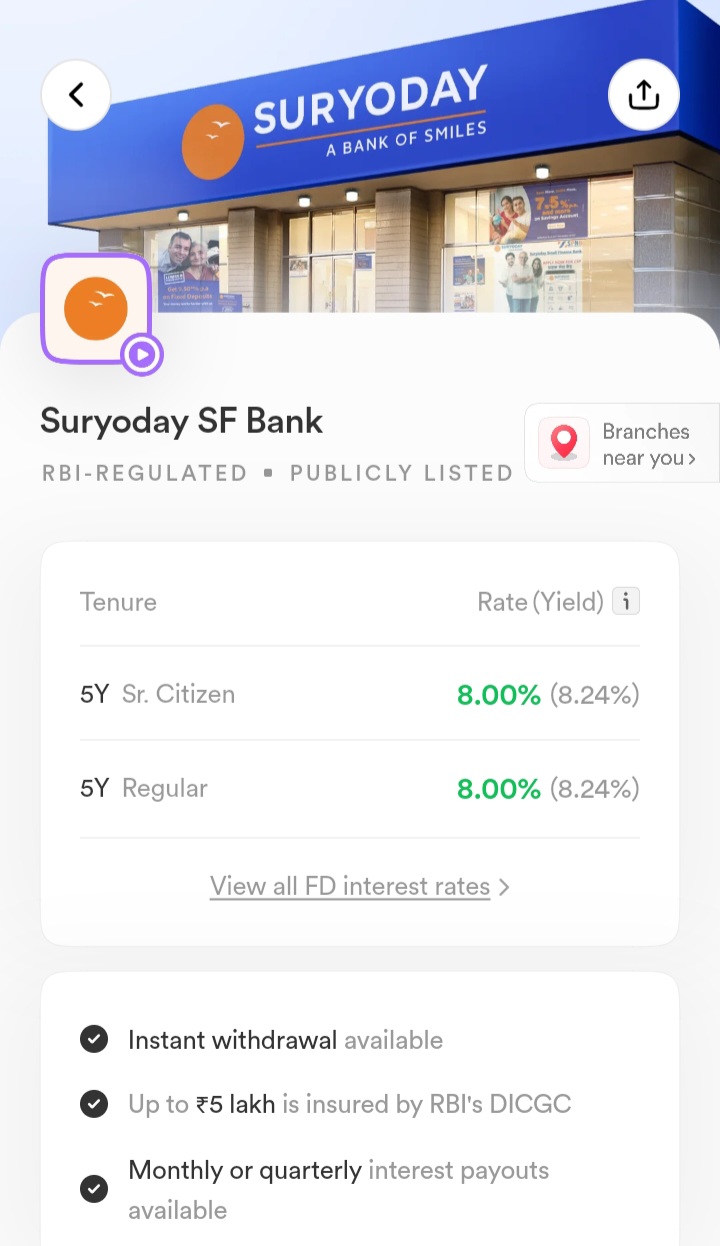Play the Suryoday bank logo video
The height and width of the screenshot is (1246, 720).
click(x=142, y=353)
